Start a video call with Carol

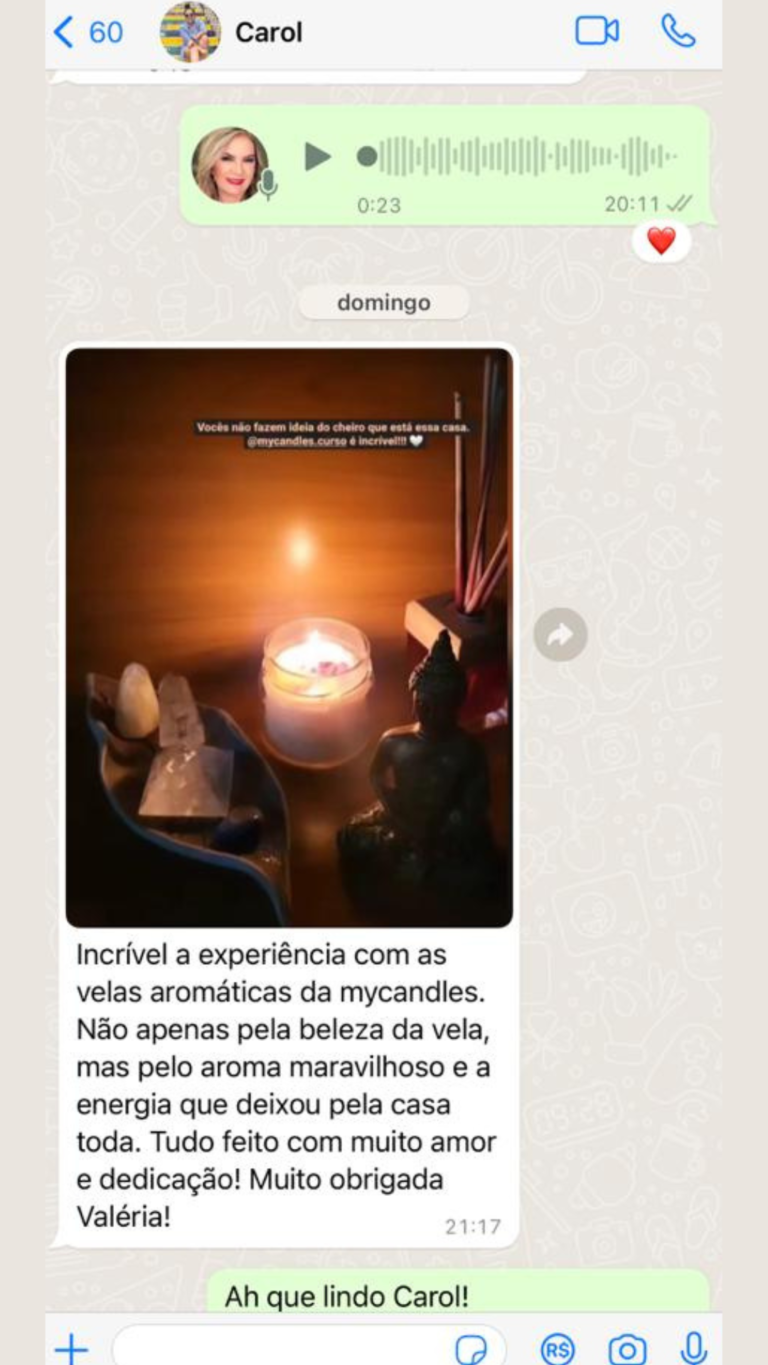[x=597, y=32]
